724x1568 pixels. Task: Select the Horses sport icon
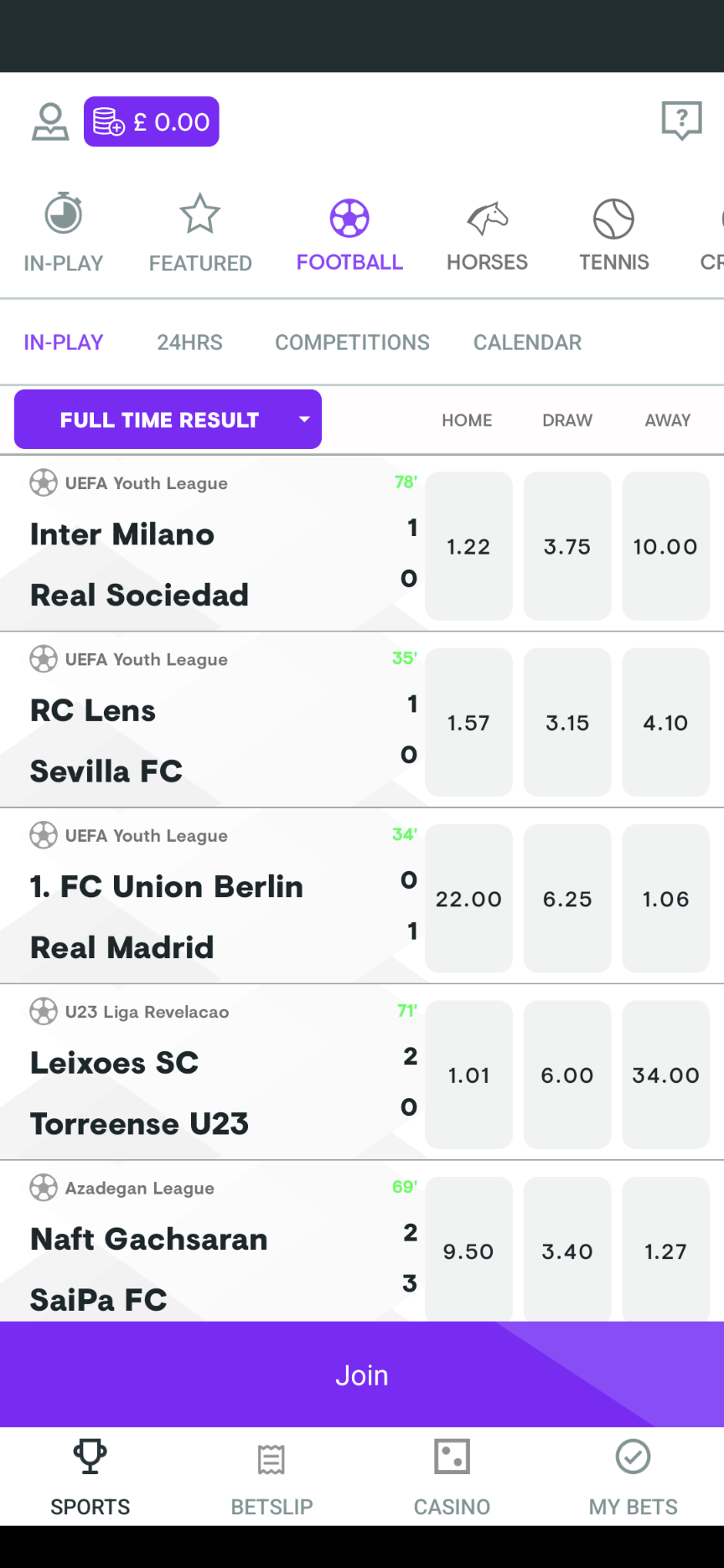point(487,217)
